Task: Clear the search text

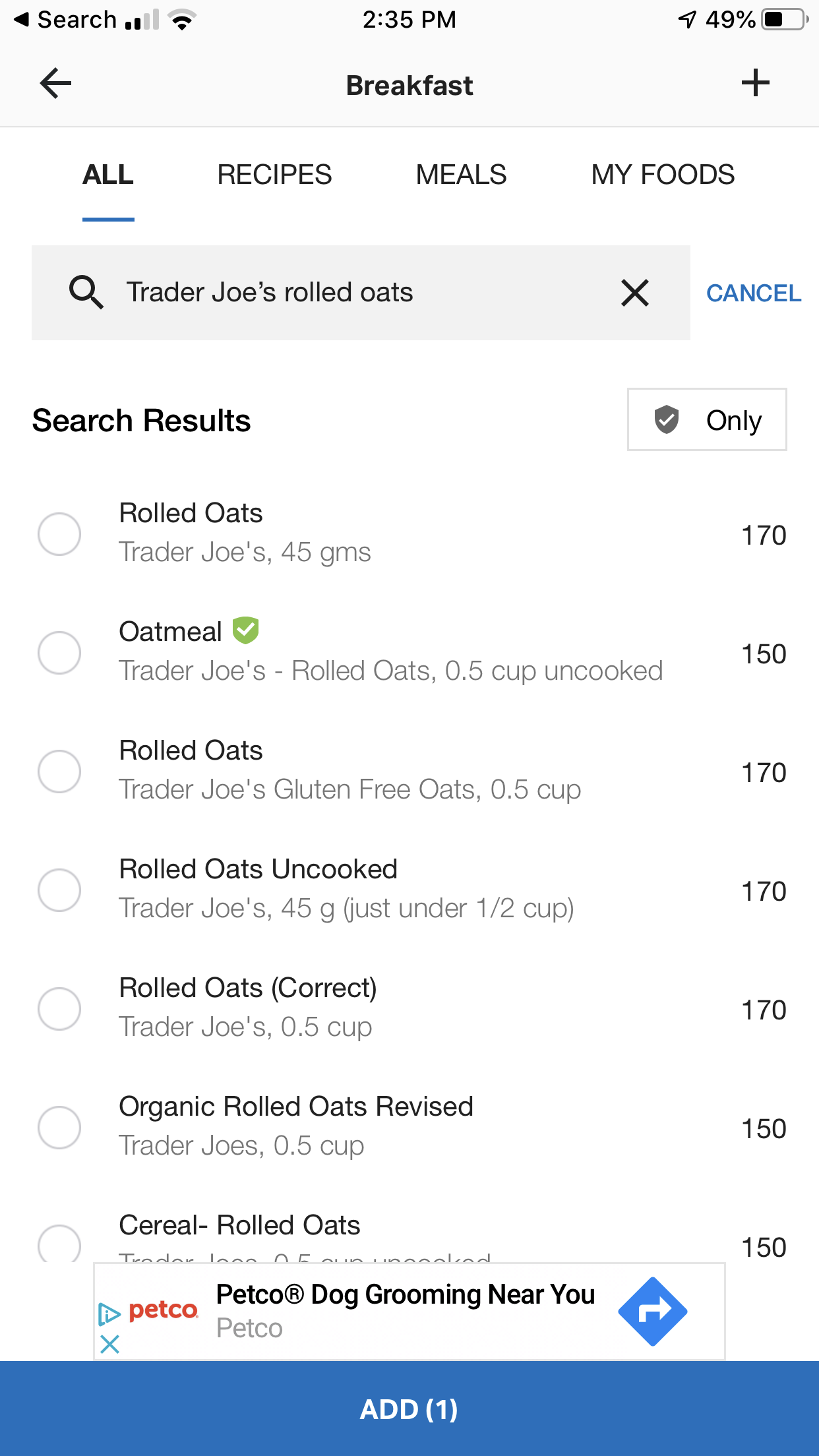Action: (635, 293)
